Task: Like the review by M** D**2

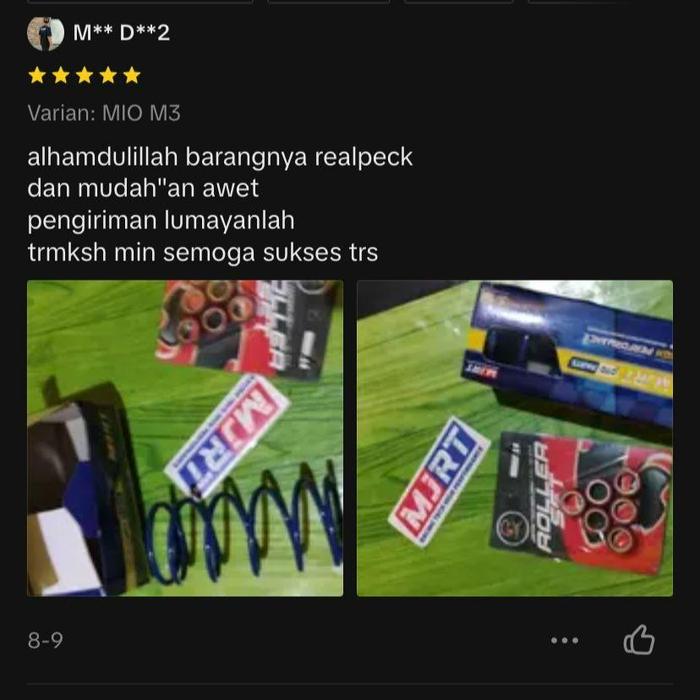Action: pyautogui.click(x=639, y=639)
